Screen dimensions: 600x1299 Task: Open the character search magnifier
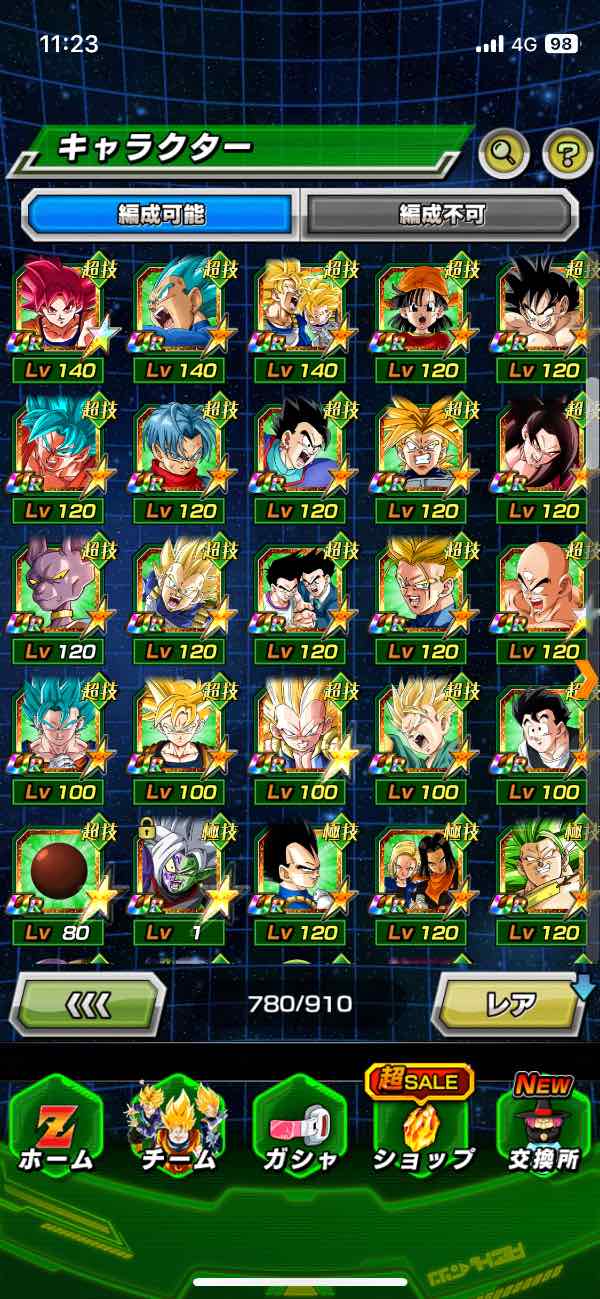[x=504, y=153]
